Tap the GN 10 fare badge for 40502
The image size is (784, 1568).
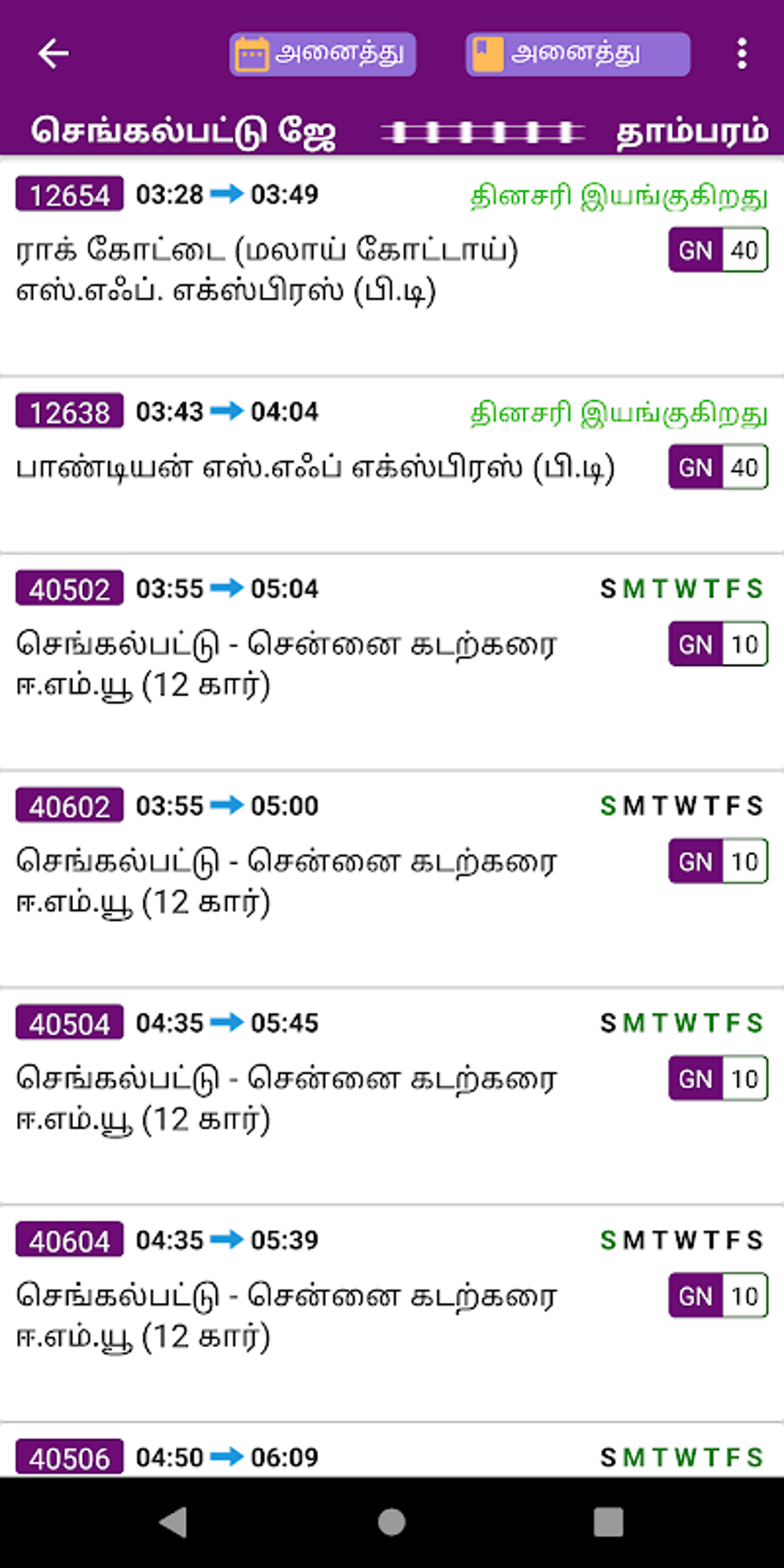(x=718, y=644)
